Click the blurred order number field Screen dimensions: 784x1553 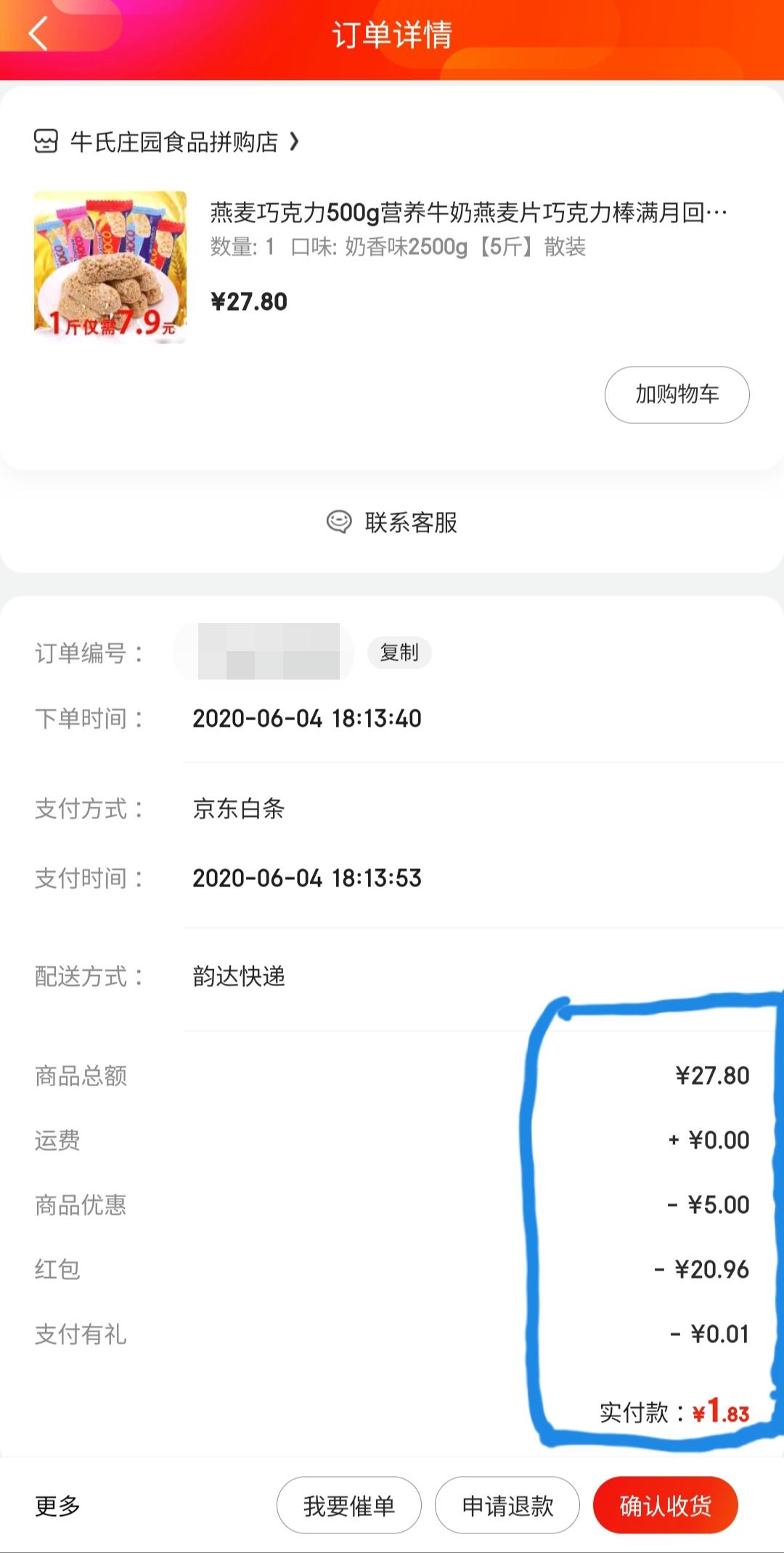263,653
